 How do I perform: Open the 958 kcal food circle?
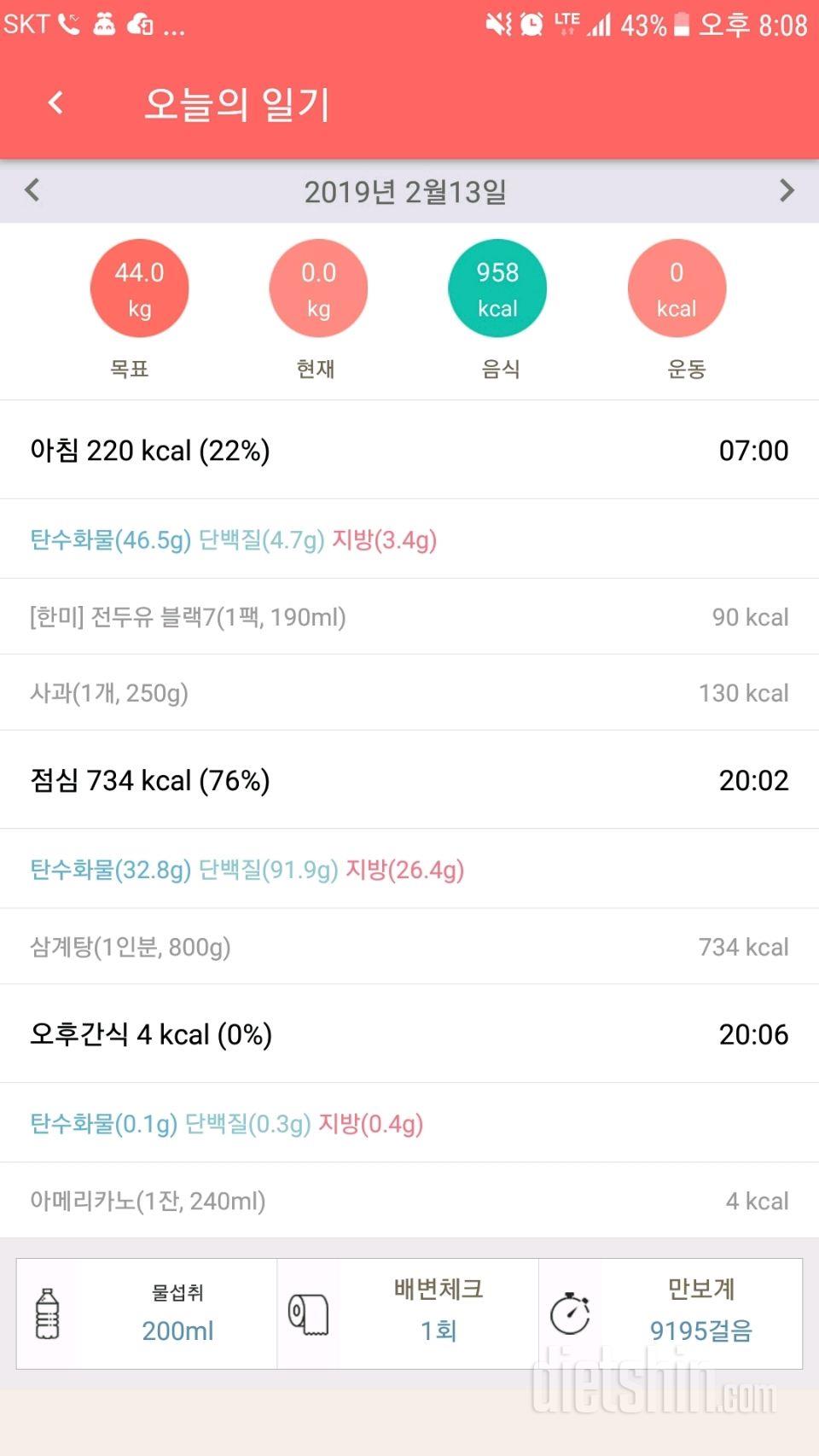(497, 288)
